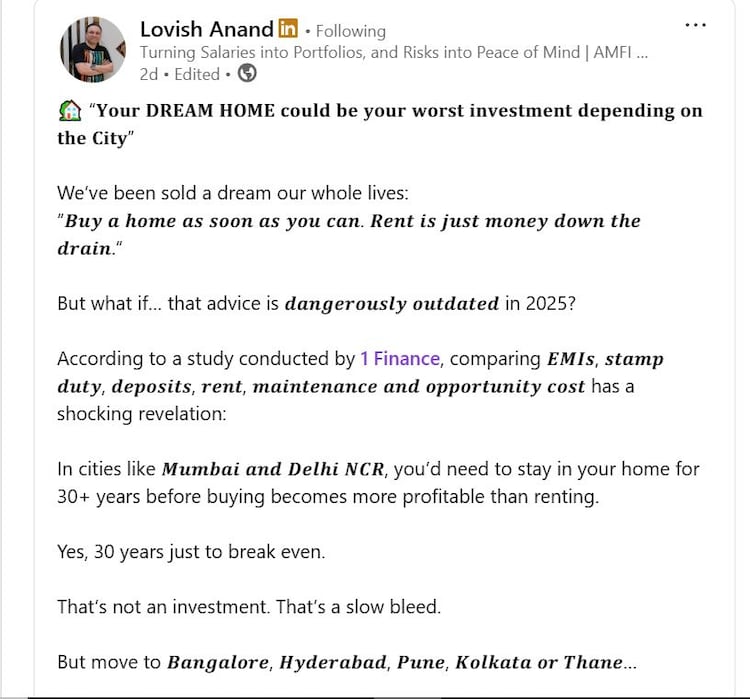Open Lovish Anand's profile name link

(x=206, y=29)
